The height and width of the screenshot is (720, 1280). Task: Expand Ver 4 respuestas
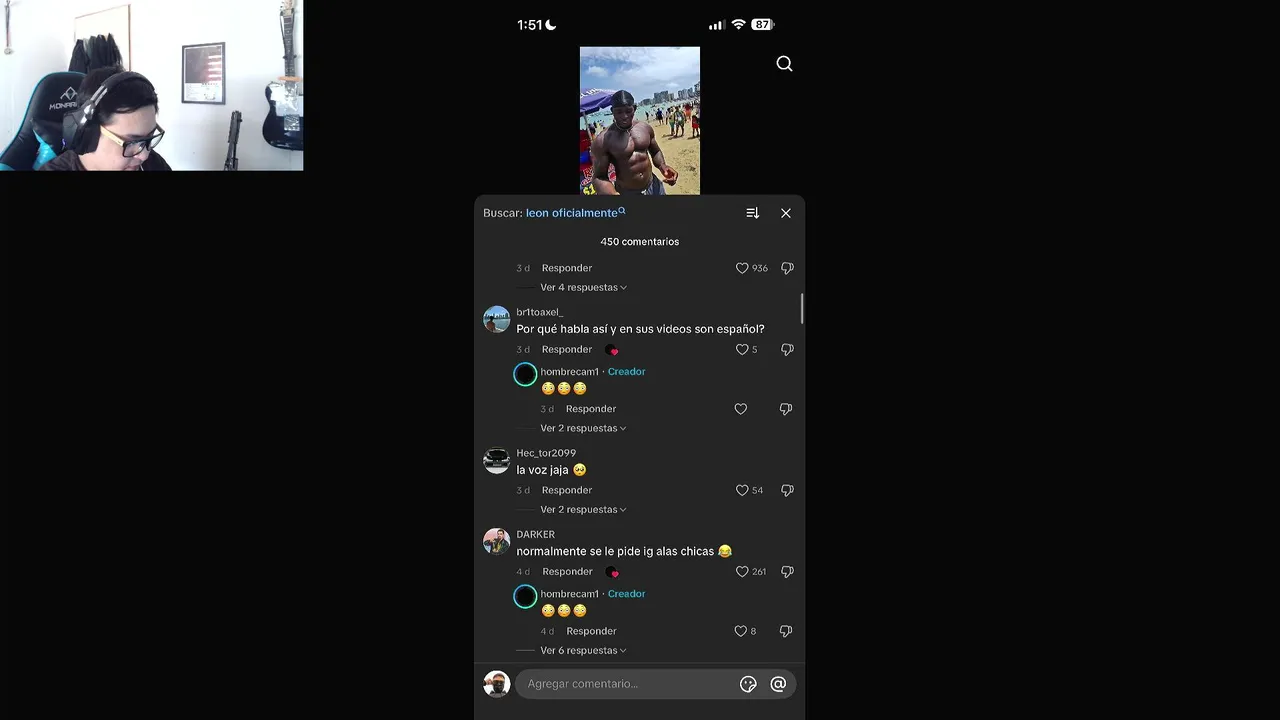pyautogui.click(x=583, y=288)
